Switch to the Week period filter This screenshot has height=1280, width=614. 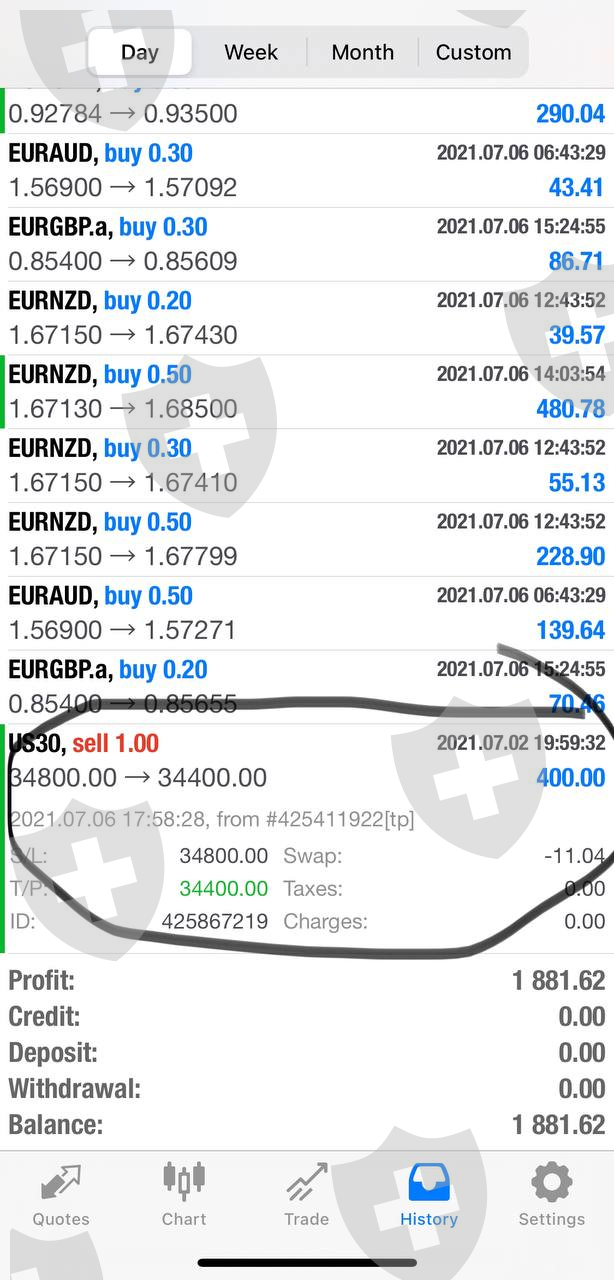coord(251,52)
